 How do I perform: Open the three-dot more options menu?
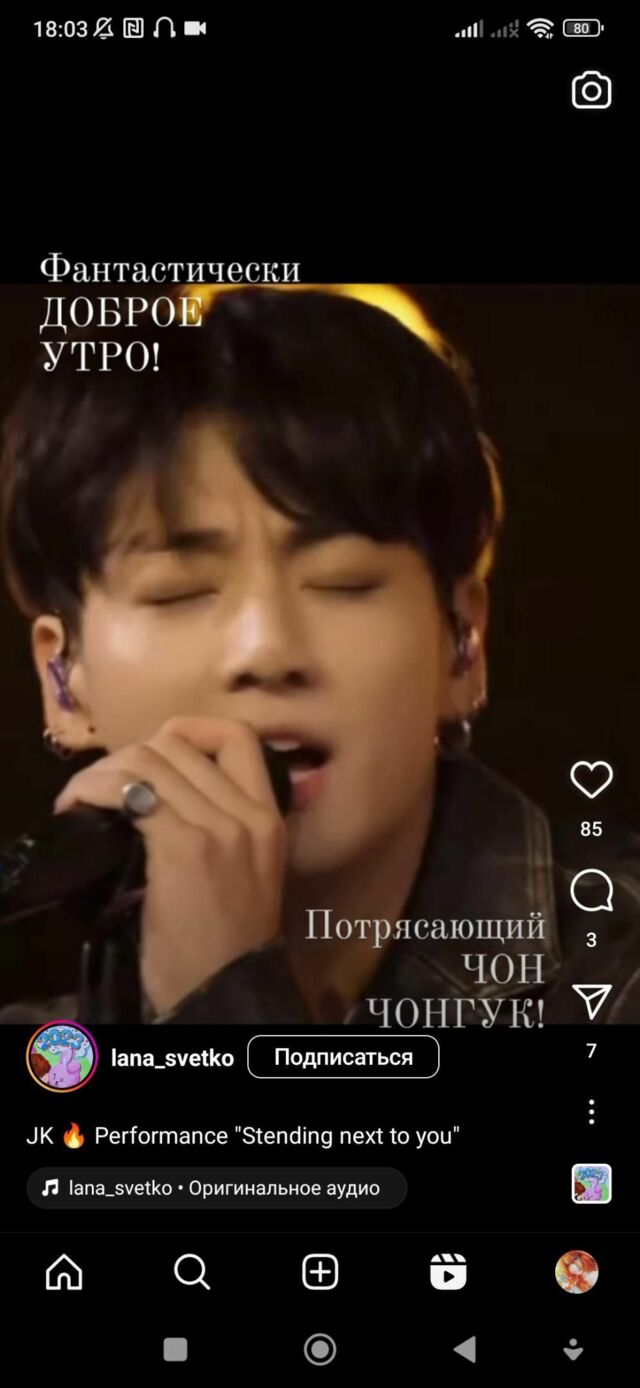591,1112
